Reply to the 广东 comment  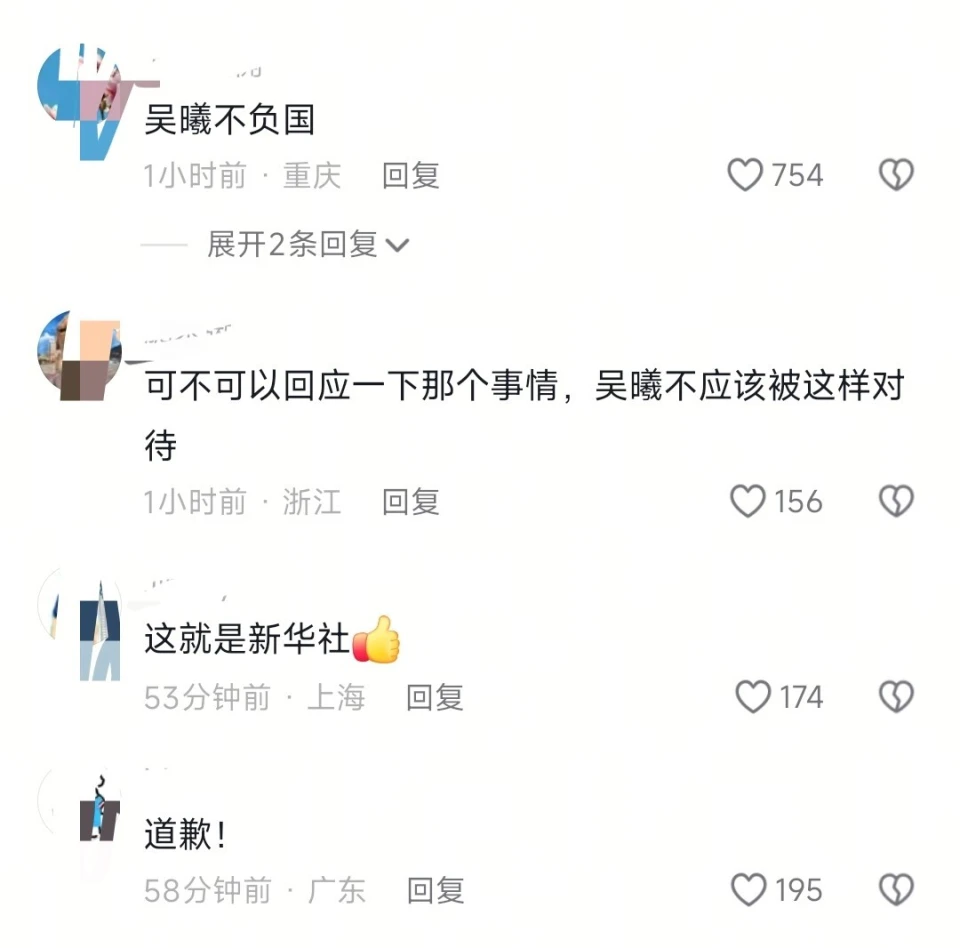coord(435,889)
